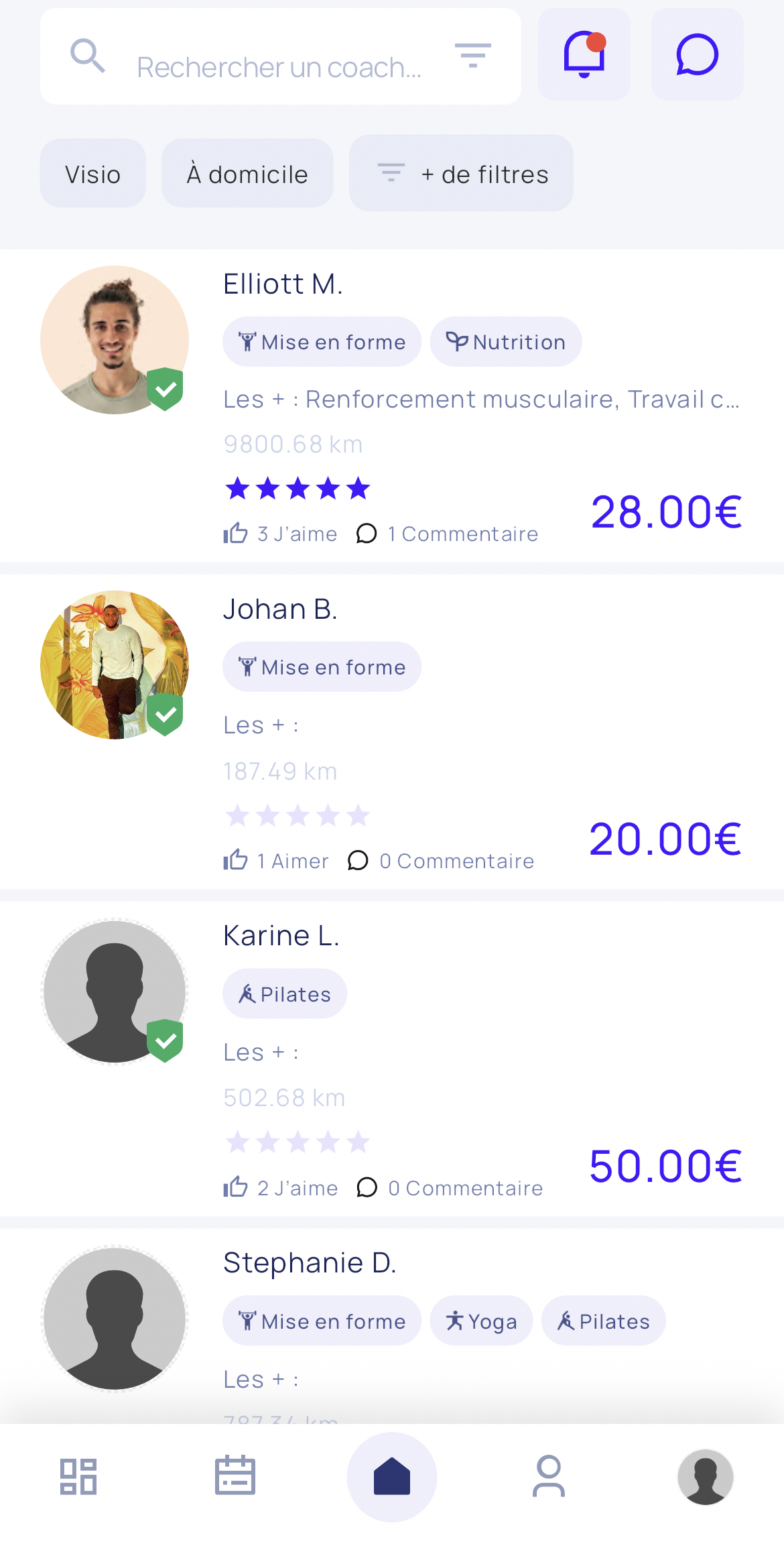Open the notifications bell
Image resolution: width=784 pixels, height=1554 pixels.
tap(584, 55)
